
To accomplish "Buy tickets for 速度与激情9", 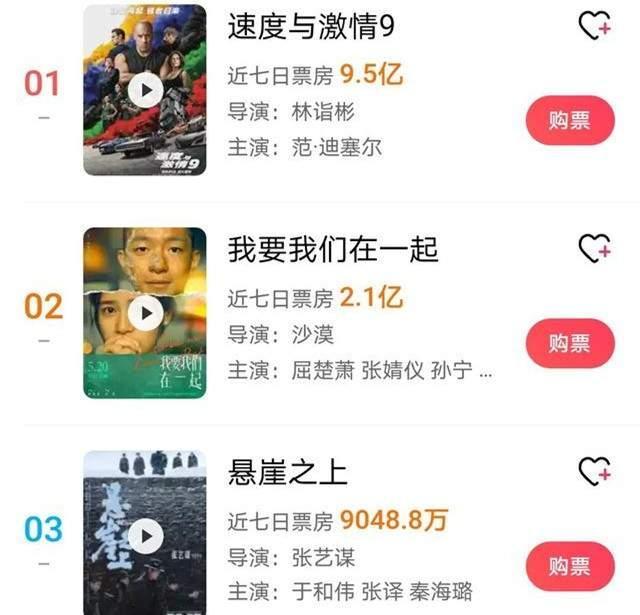I will point(570,121).
